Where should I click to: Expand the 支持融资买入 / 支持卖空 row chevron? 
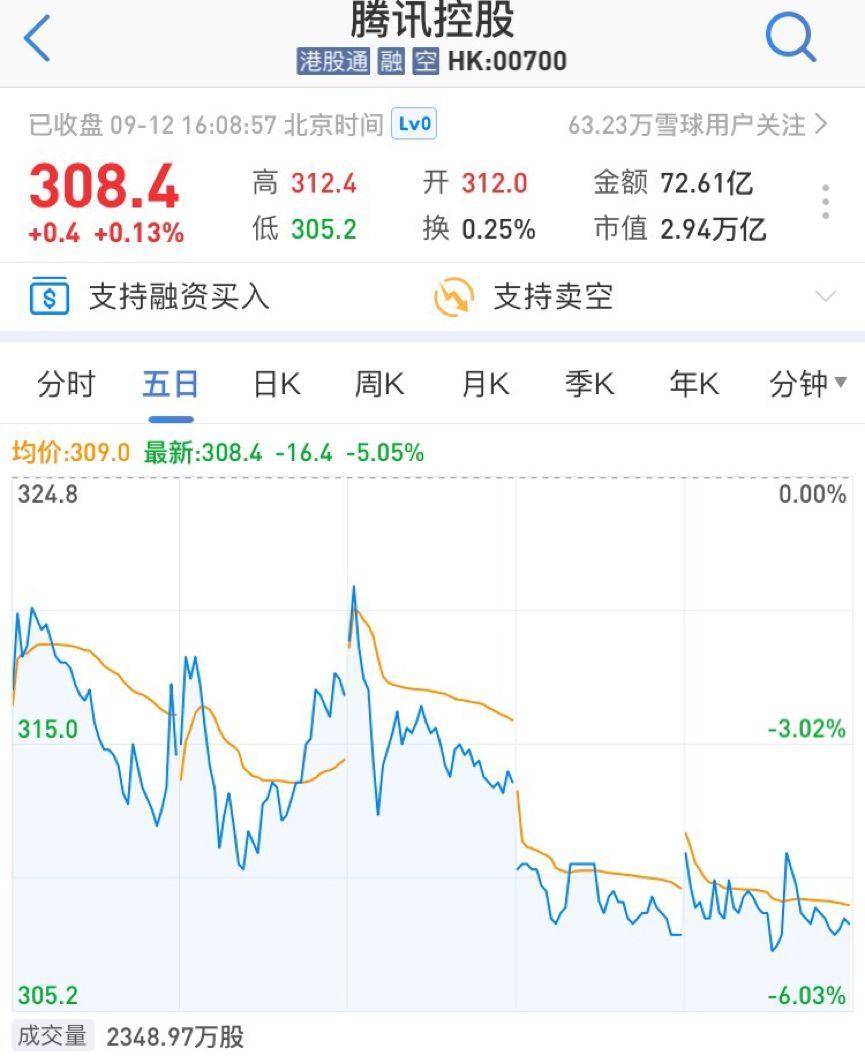(825, 296)
